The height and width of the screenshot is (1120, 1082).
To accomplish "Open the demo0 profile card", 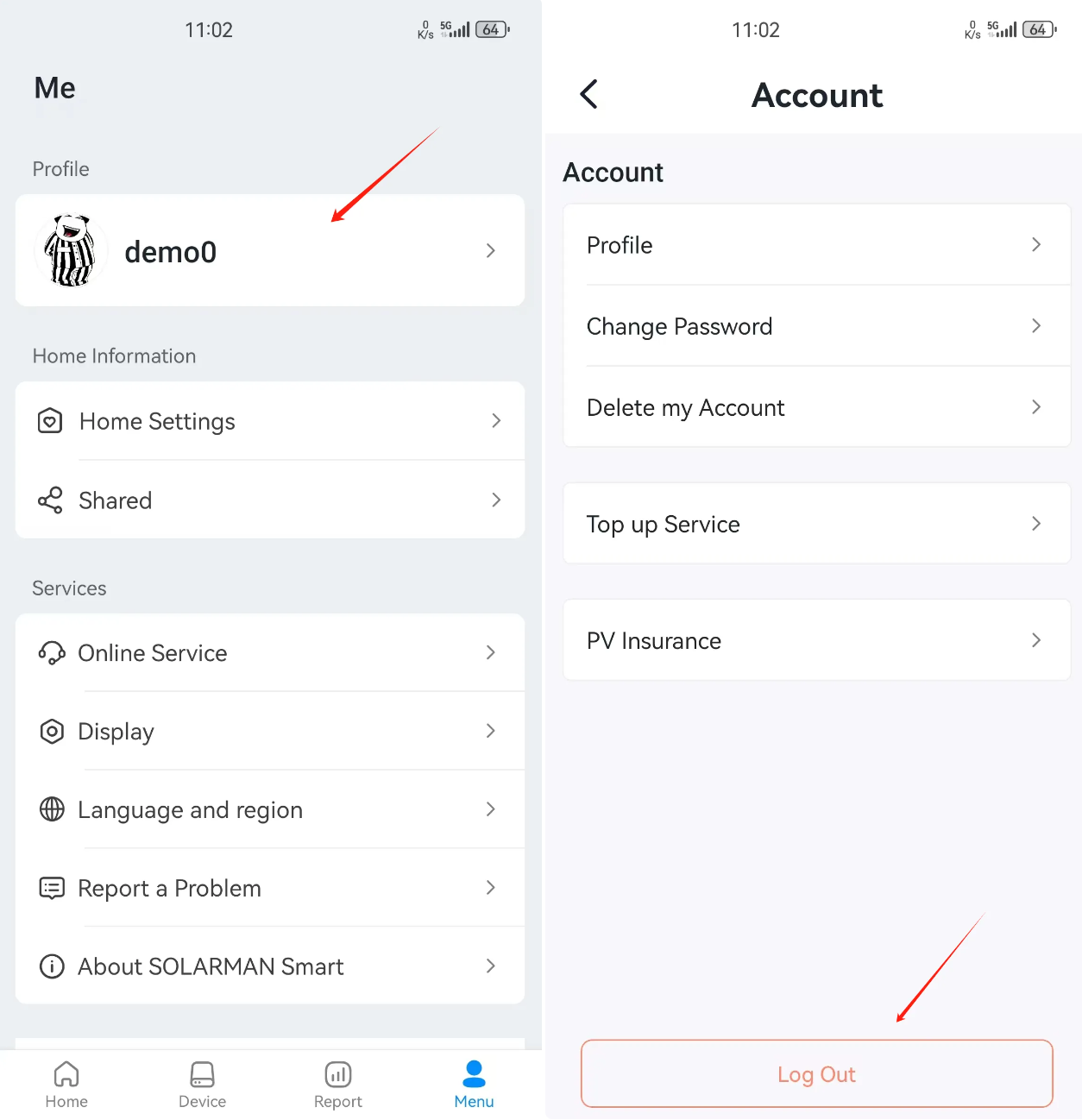I will click(269, 251).
